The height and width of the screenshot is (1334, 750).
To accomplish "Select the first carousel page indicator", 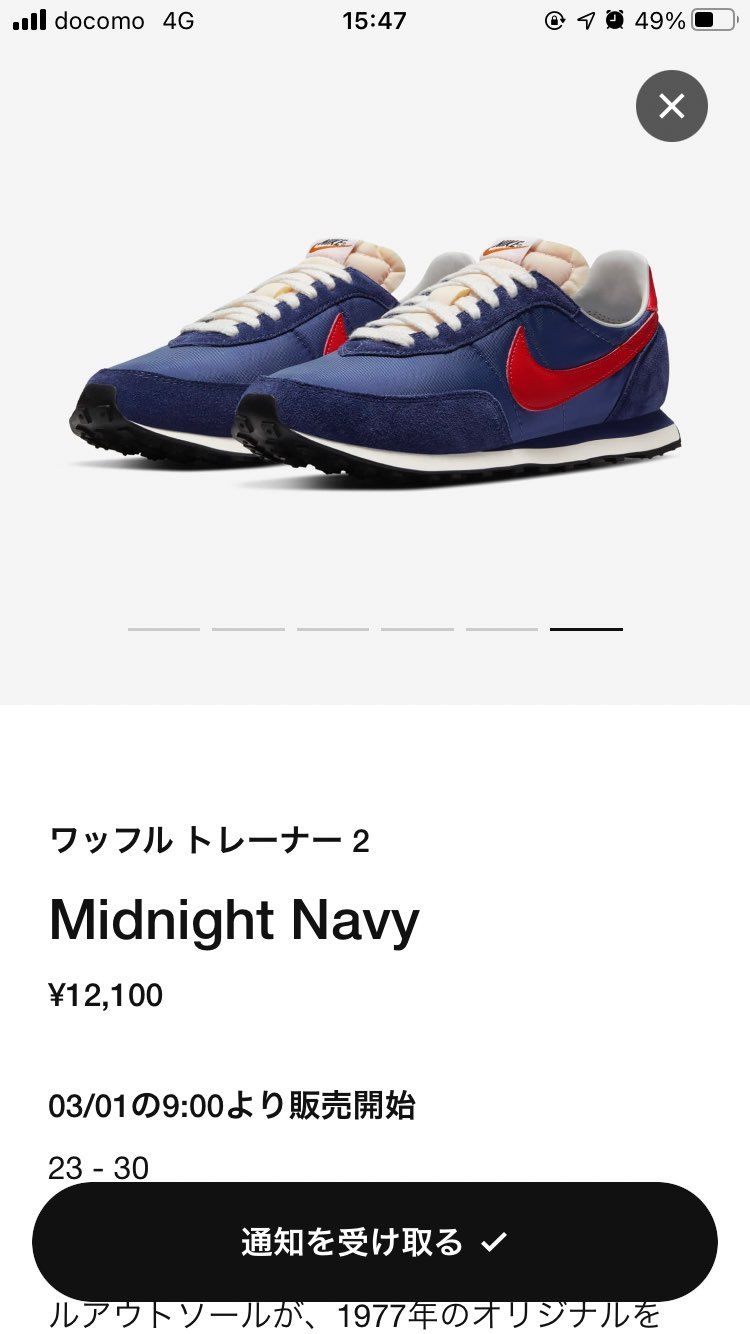I will point(163,629).
